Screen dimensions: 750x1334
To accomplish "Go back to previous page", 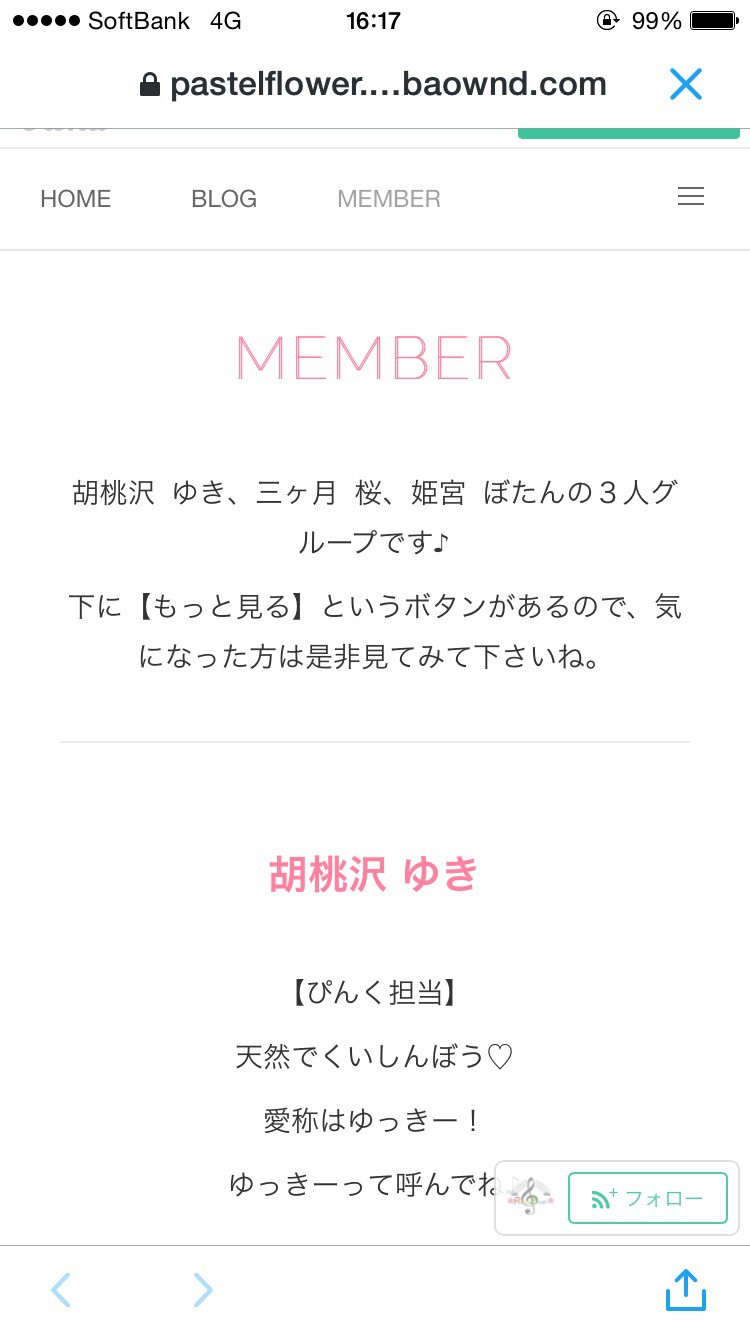I will [x=61, y=1290].
